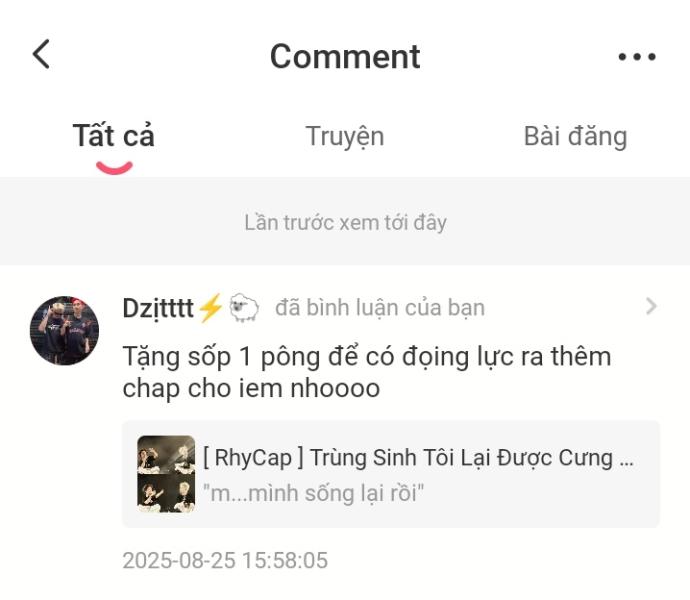
Task: Switch to the Bài đăng tab
Action: click(575, 137)
